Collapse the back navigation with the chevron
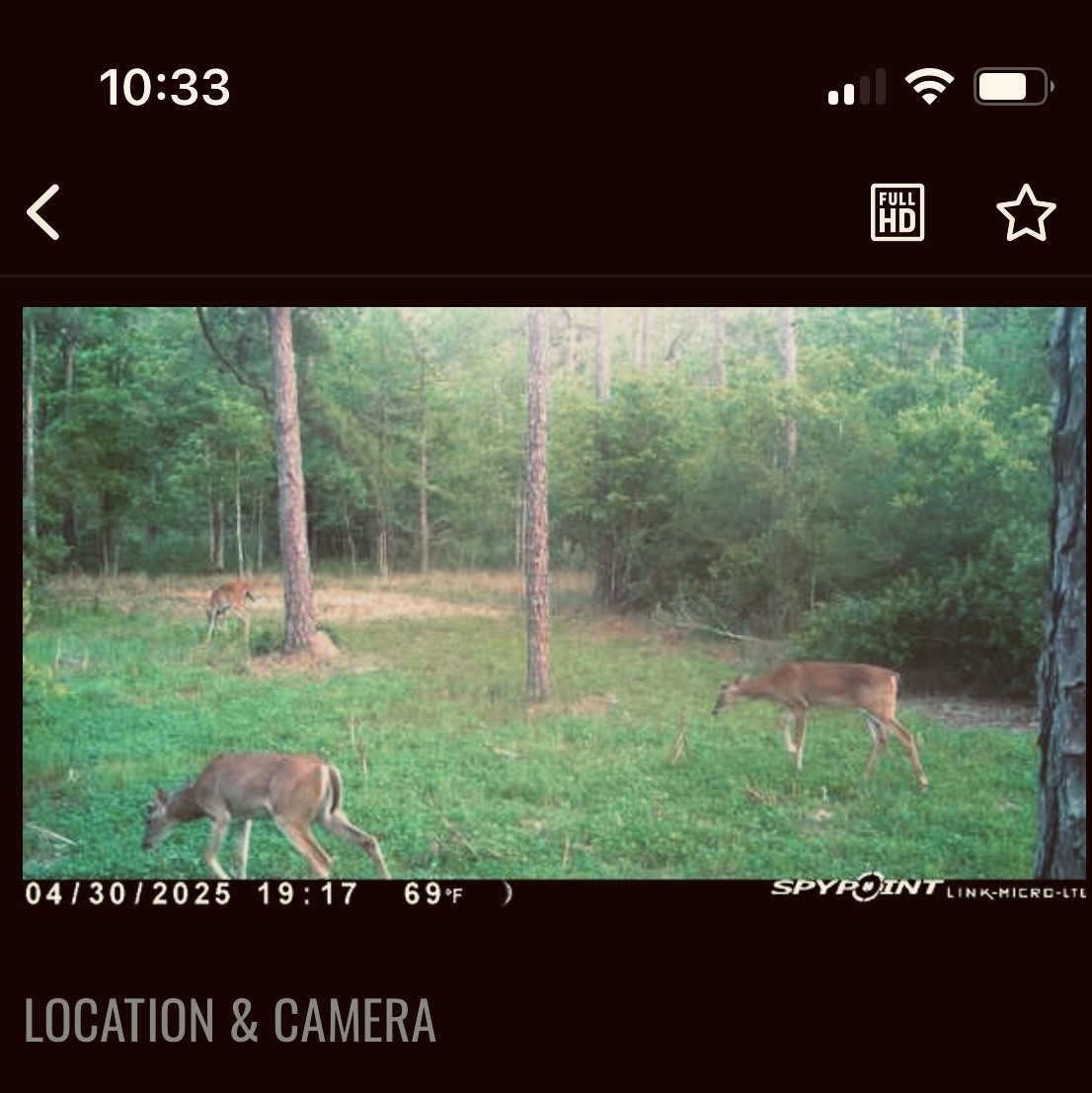The width and height of the screenshot is (1092, 1093). click(43, 213)
